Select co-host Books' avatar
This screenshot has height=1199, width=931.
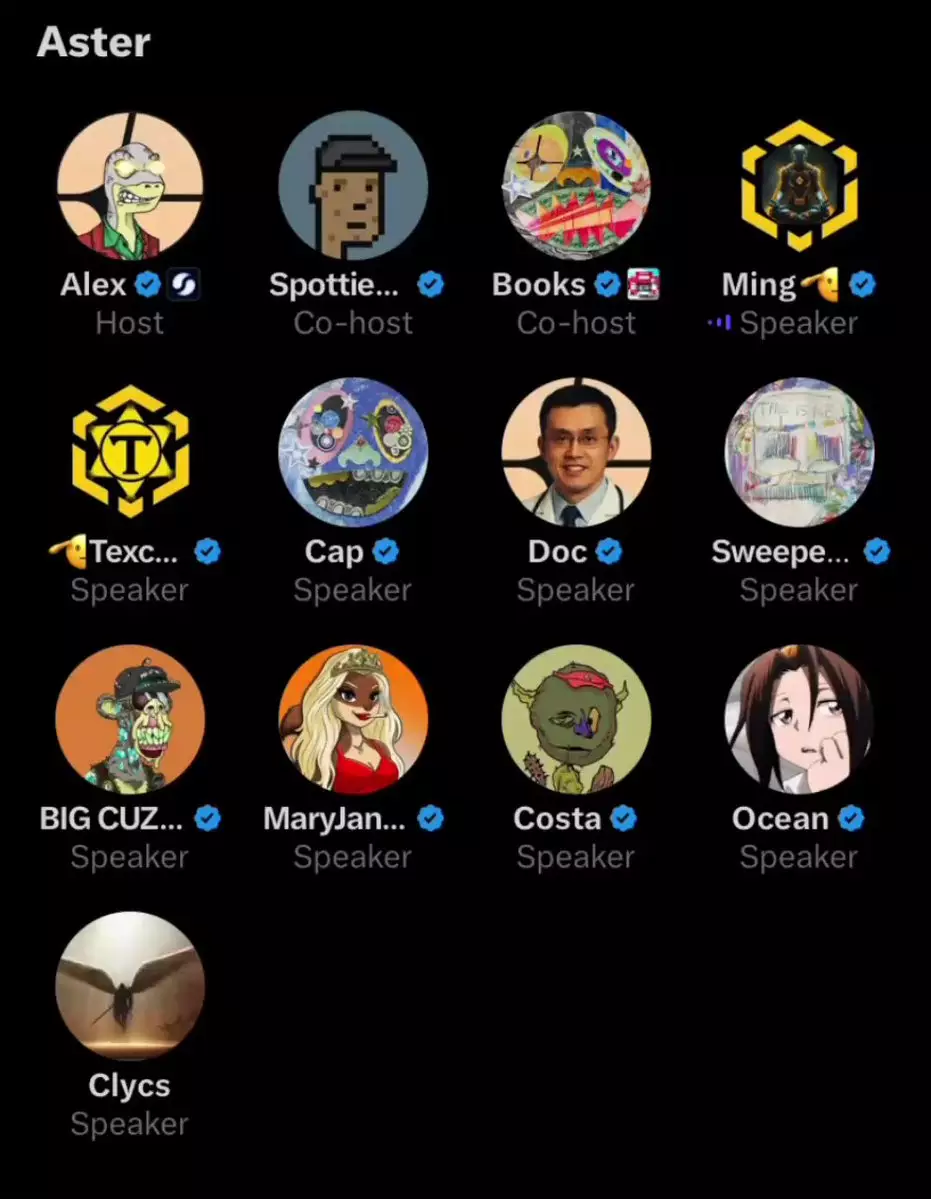(x=576, y=186)
